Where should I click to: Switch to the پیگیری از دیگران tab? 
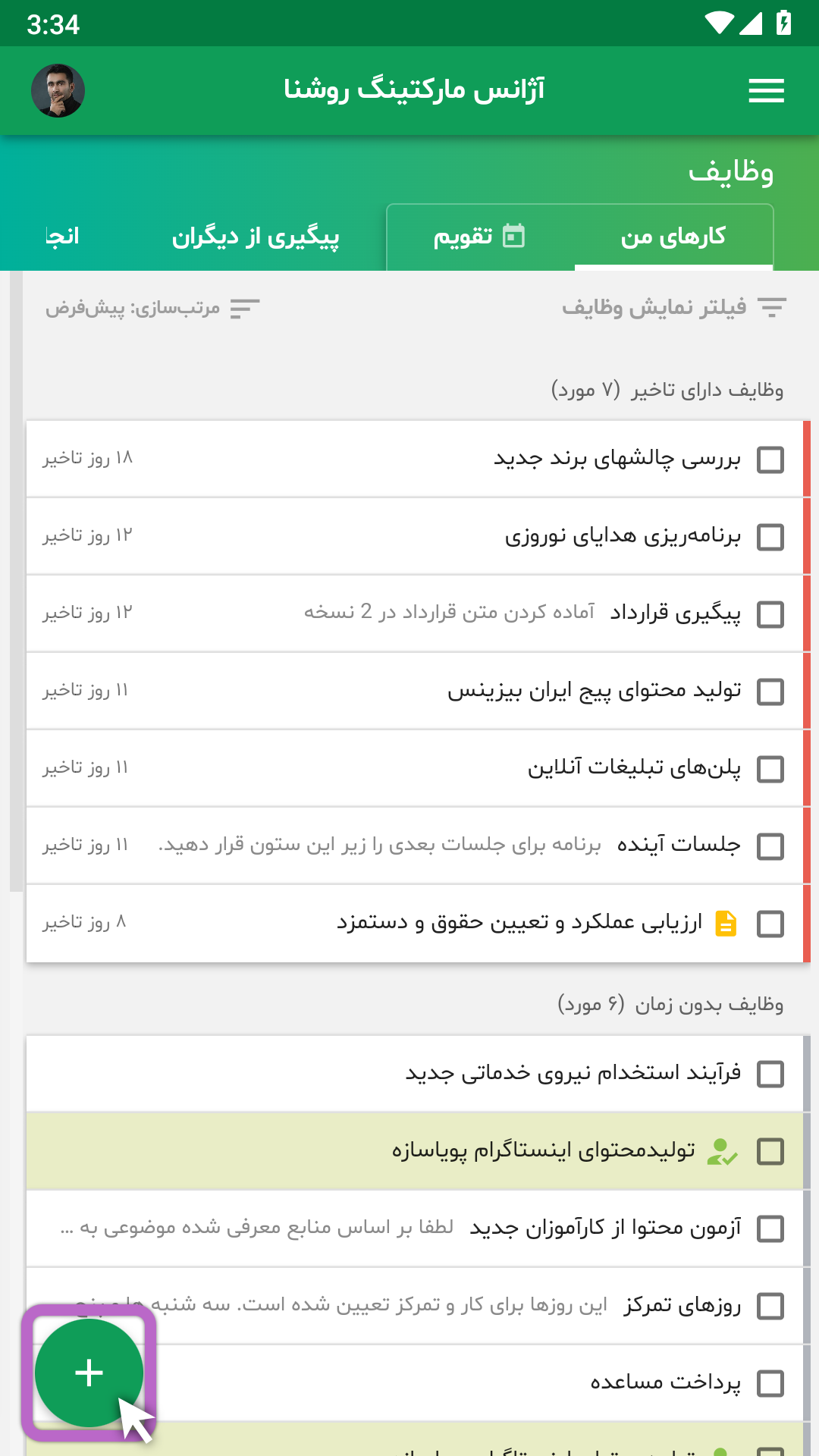coord(256,237)
